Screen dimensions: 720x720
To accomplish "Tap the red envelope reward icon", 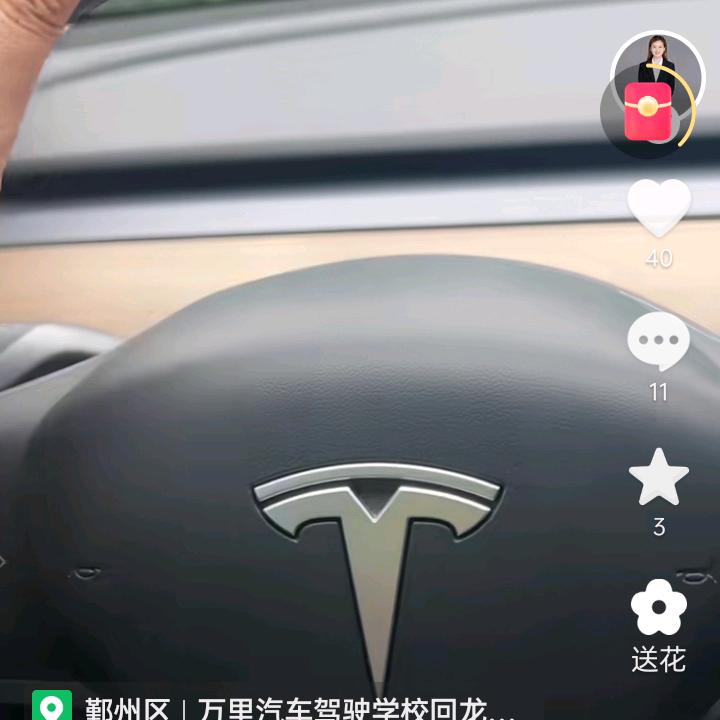I will (648, 112).
